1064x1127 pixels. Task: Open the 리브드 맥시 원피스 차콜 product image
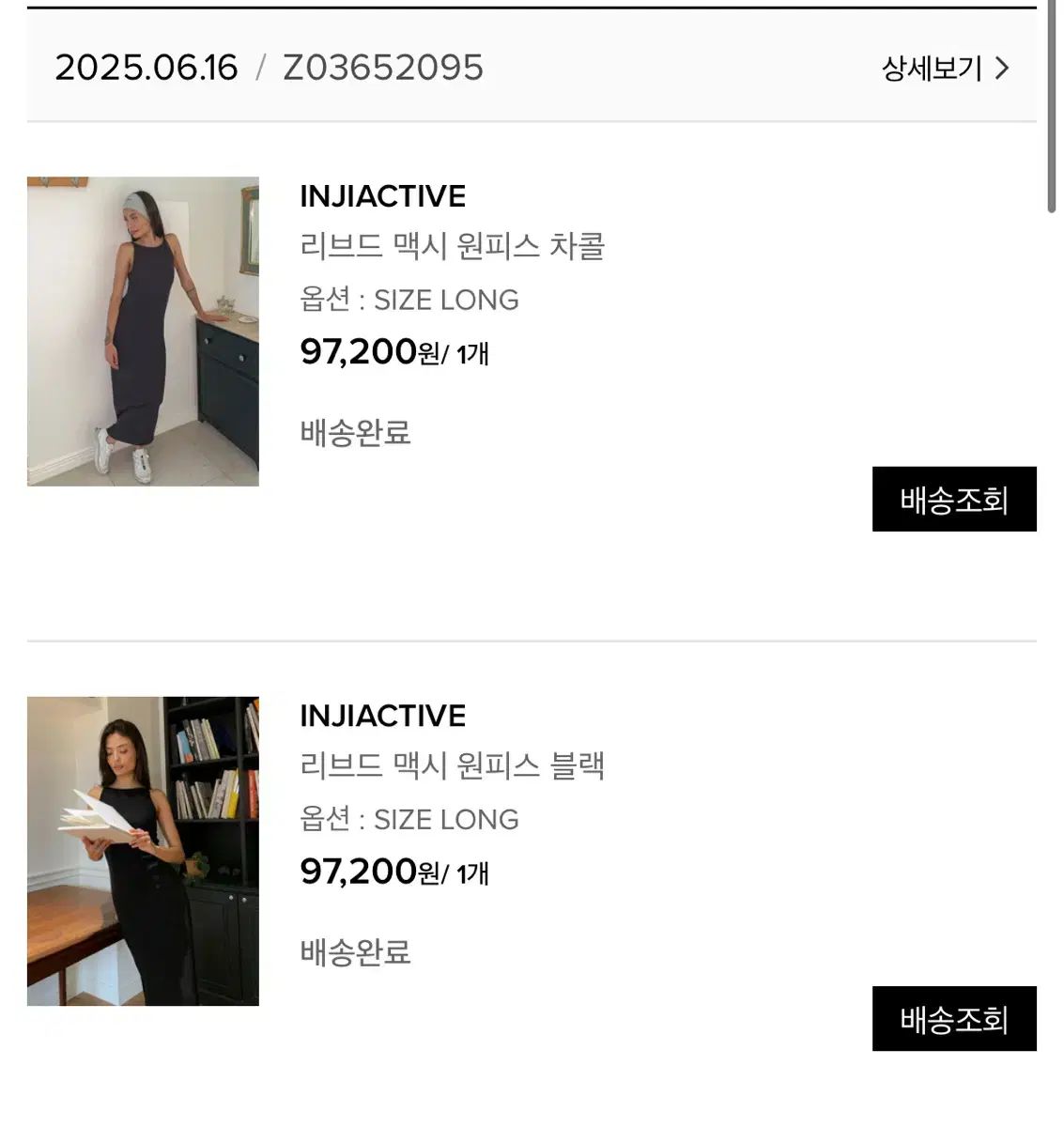143,332
